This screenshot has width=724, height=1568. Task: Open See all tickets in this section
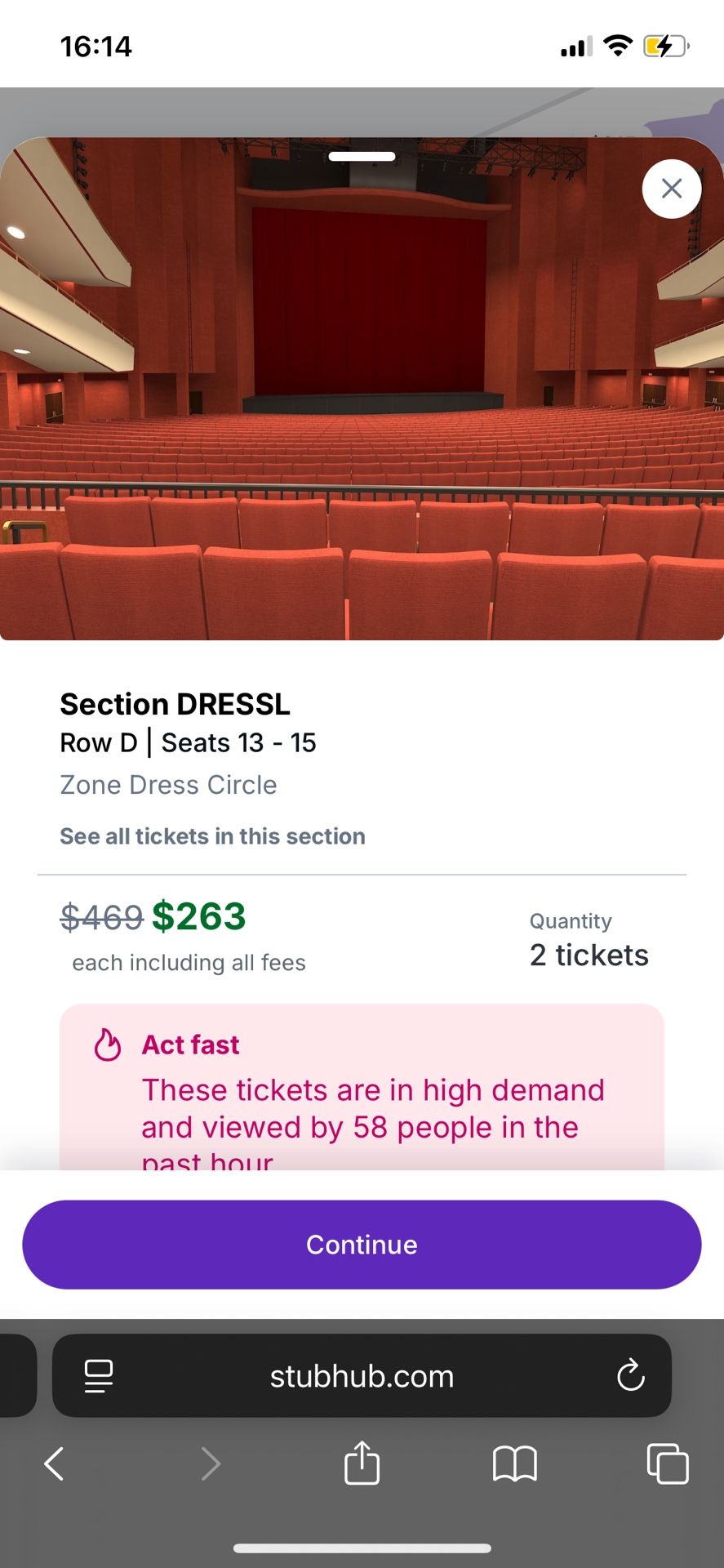point(211,836)
